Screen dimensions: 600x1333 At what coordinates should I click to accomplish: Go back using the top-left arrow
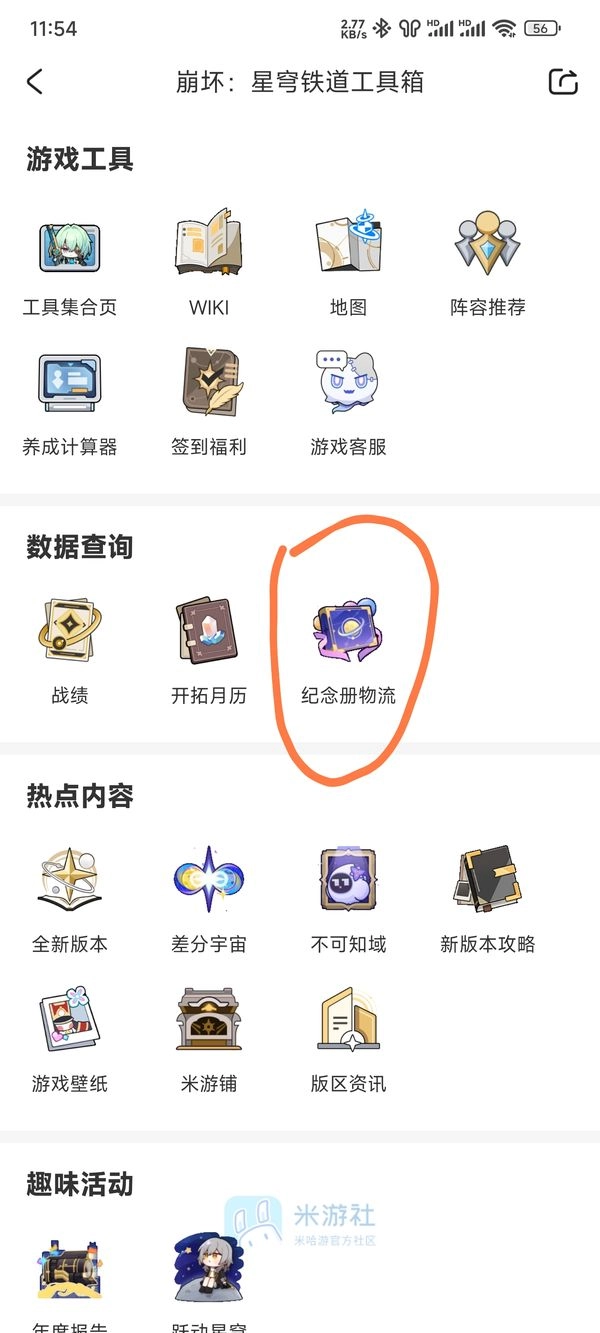point(35,82)
